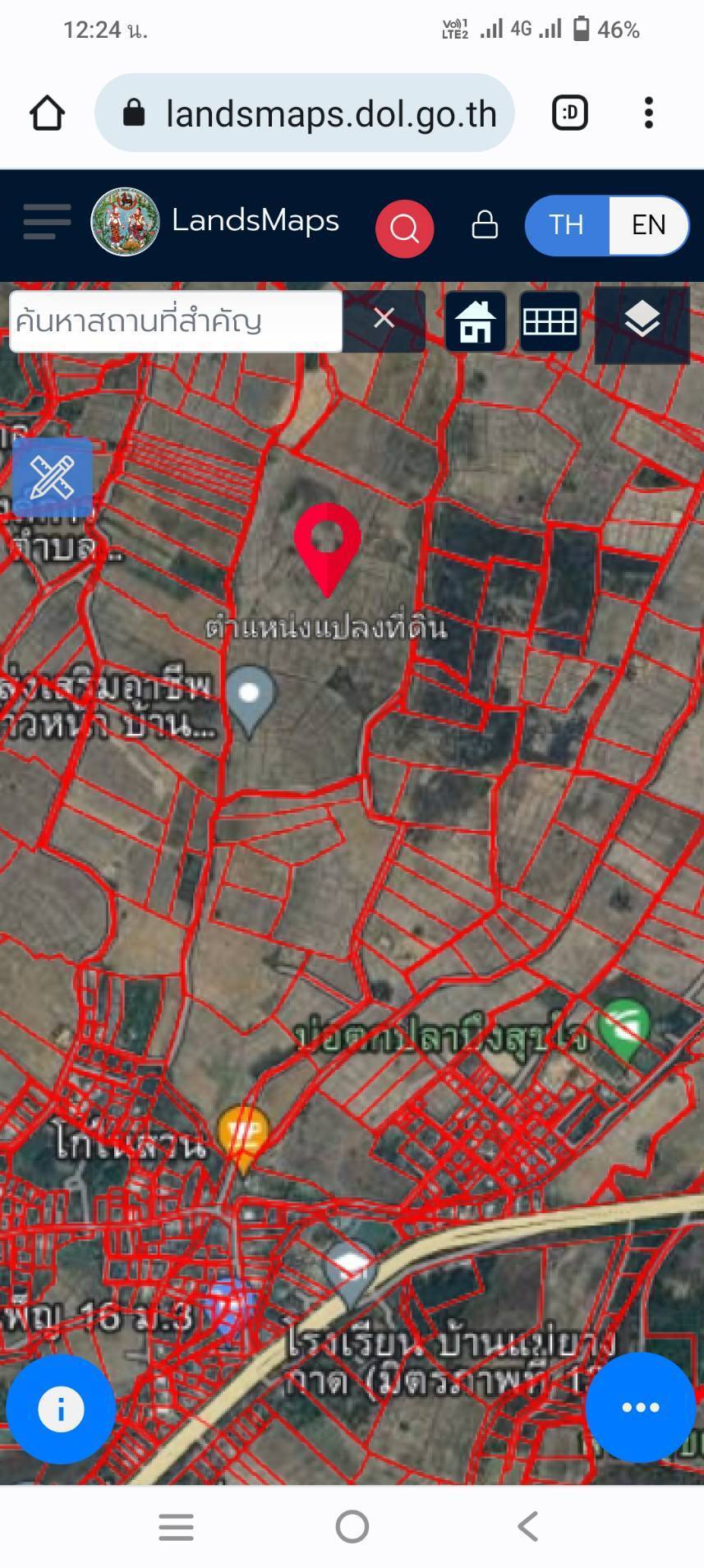The width and height of the screenshot is (704, 1568).
Task: Open the blue info button
Action: click(61, 1409)
